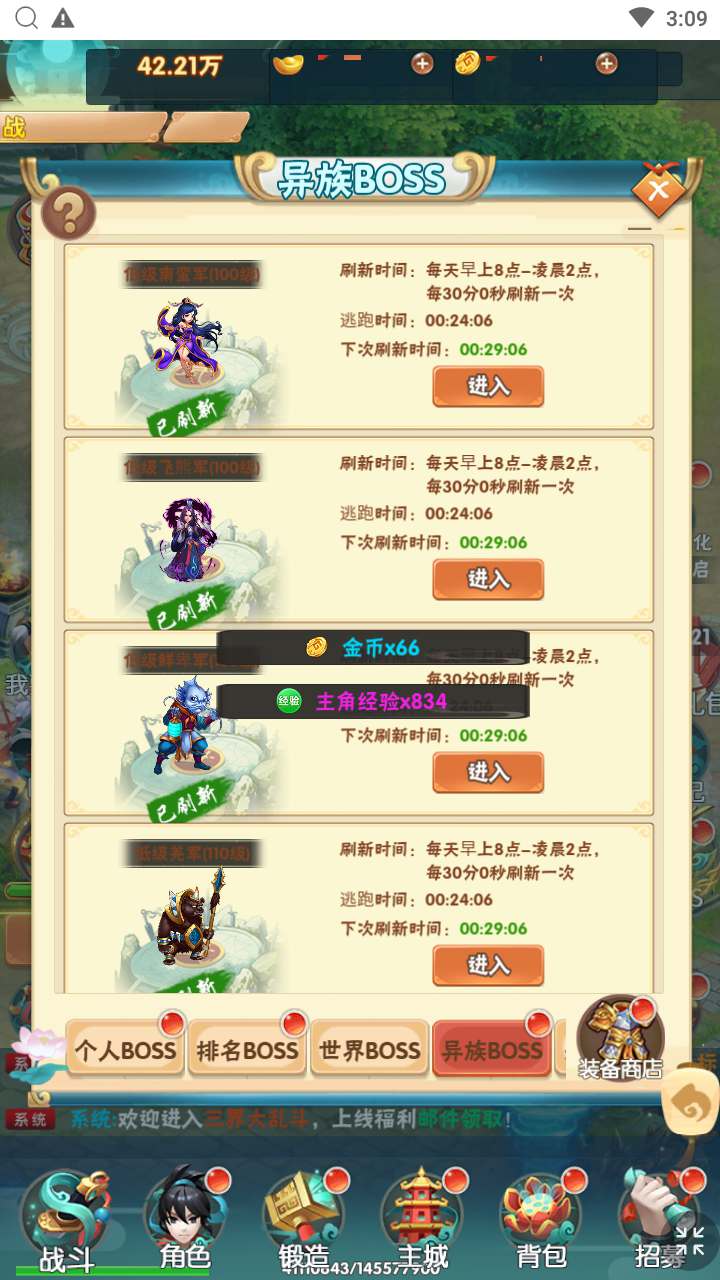Enter the blue dragon warrior boss

coord(488,772)
